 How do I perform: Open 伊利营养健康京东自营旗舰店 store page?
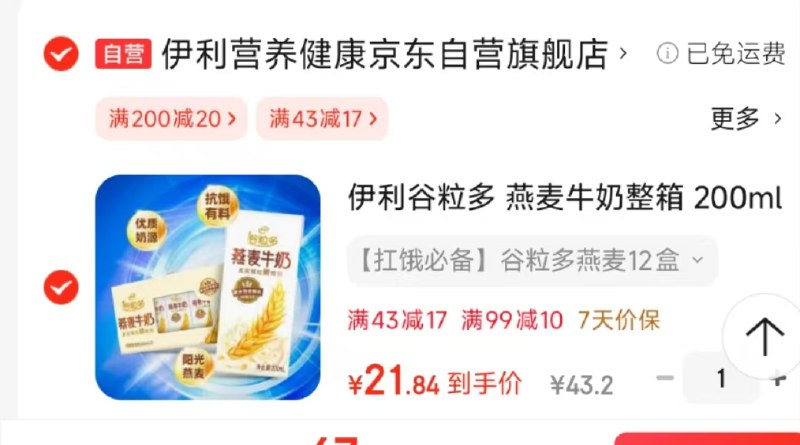(385, 54)
